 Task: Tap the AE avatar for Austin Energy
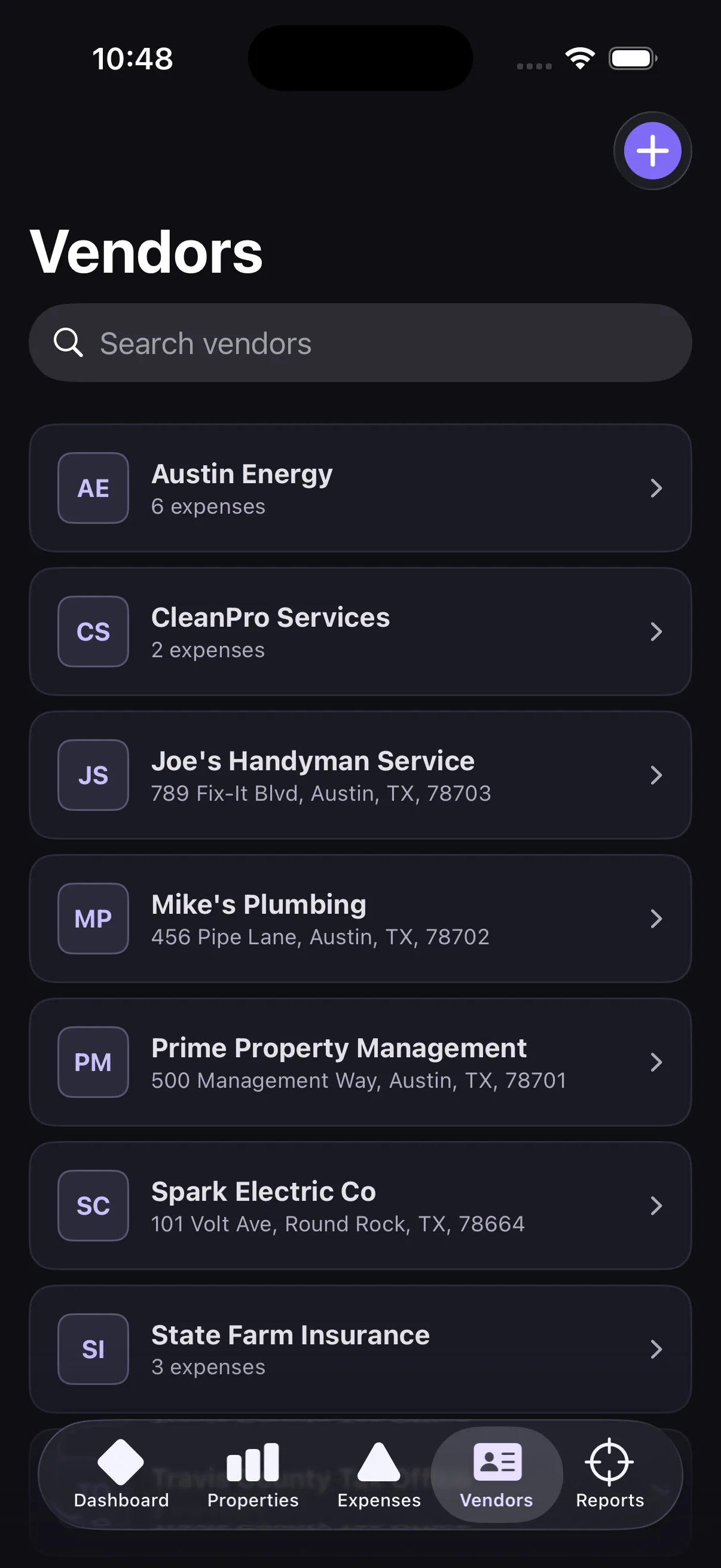93,488
